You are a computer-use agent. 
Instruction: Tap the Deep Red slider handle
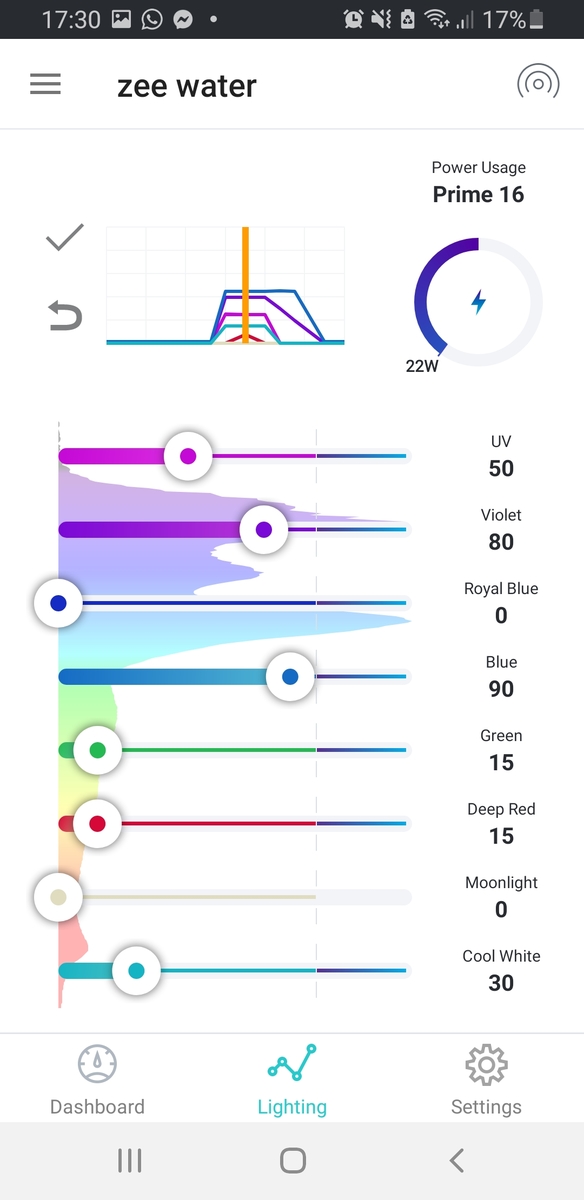click(x=97, y=823)
